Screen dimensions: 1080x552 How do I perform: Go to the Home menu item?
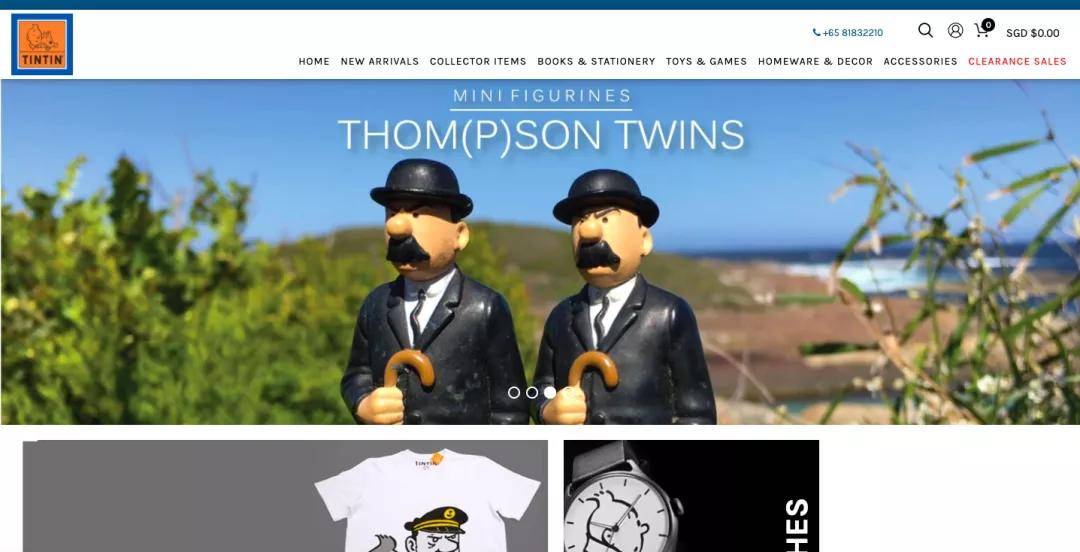coord(314,62)
